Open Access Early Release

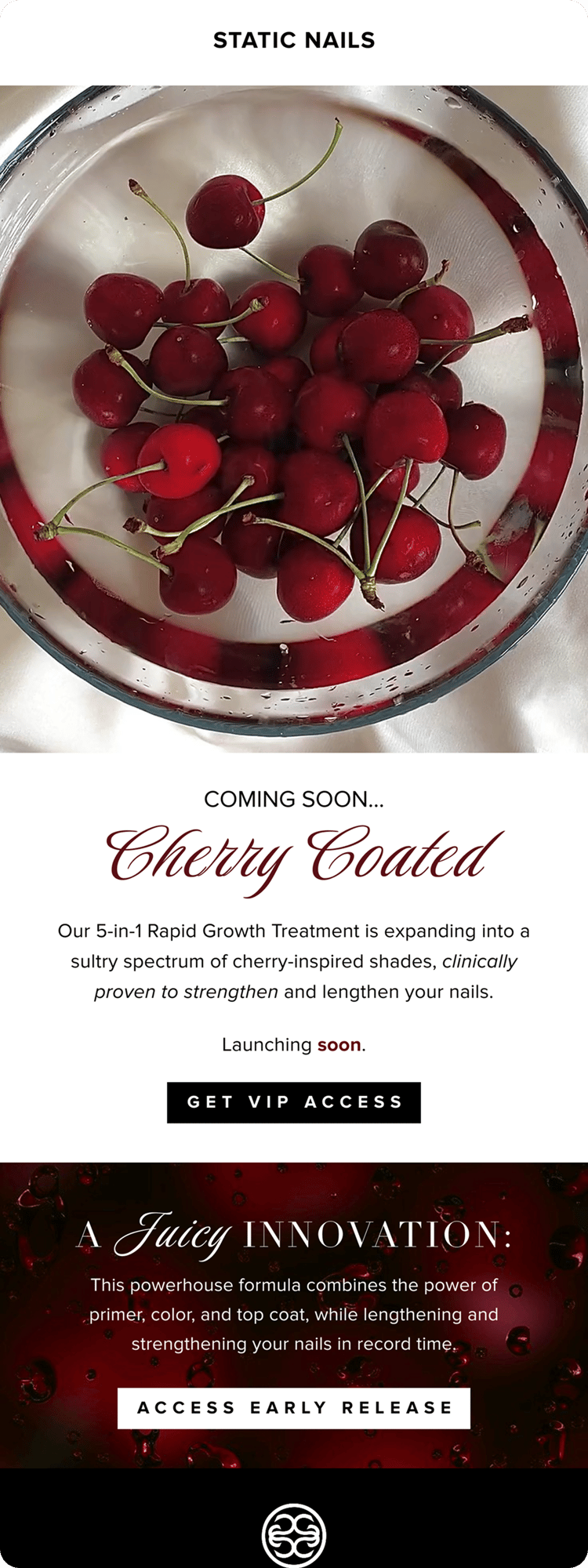tap(294, 1408)
